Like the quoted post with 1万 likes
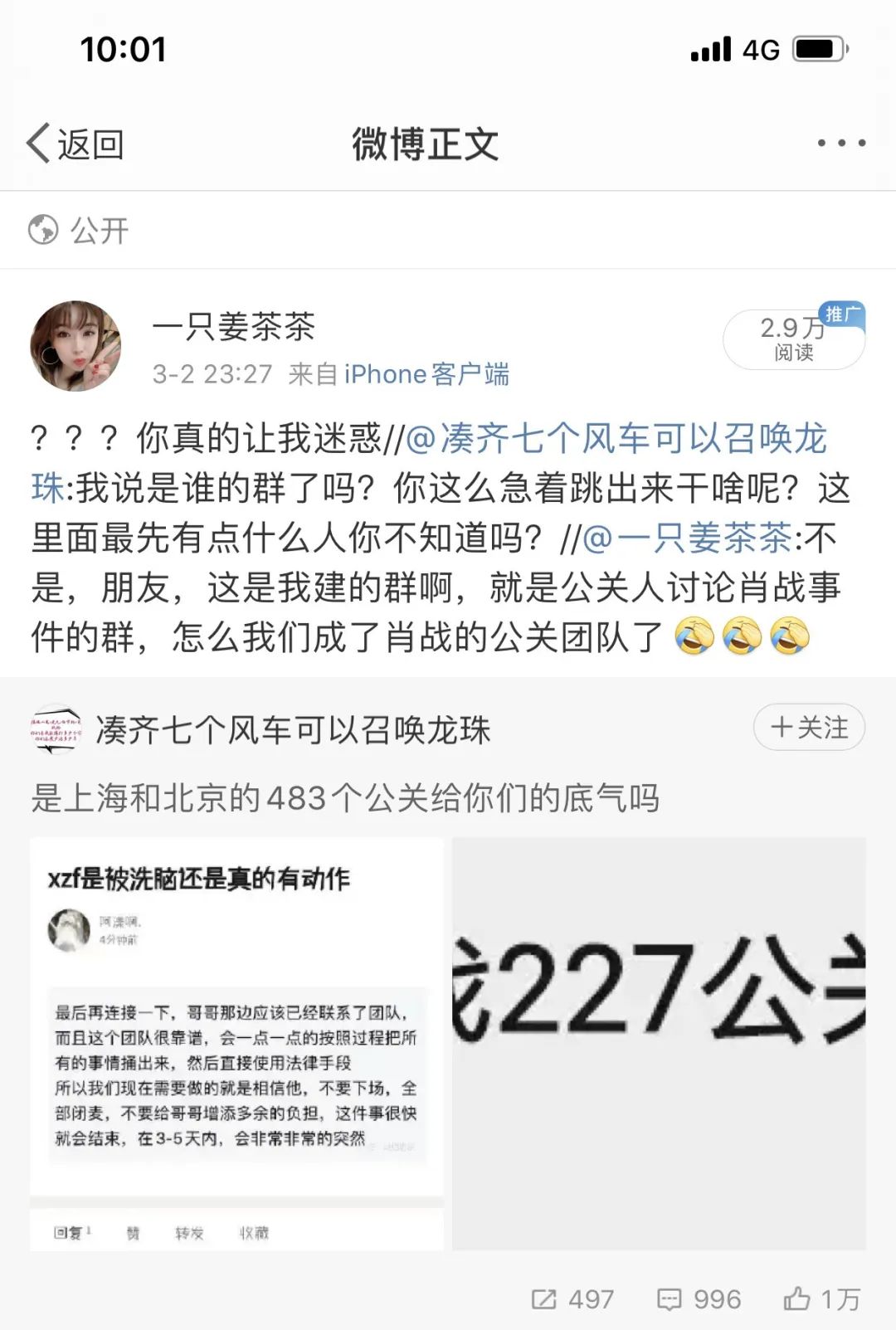The height and width of the screenshot is (1330, 896). 821,1298
